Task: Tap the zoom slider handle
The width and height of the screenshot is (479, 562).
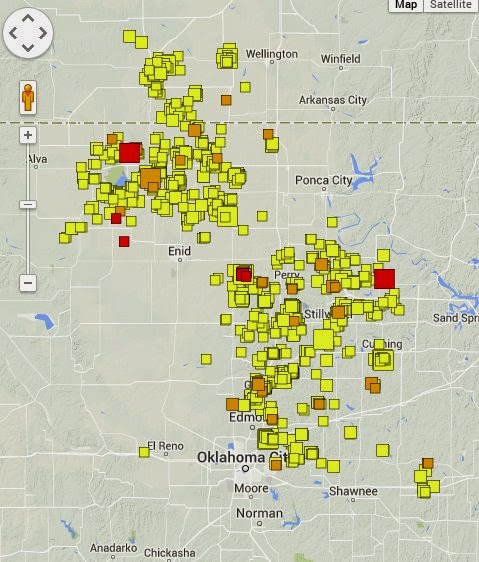Action: pos(28,204)
